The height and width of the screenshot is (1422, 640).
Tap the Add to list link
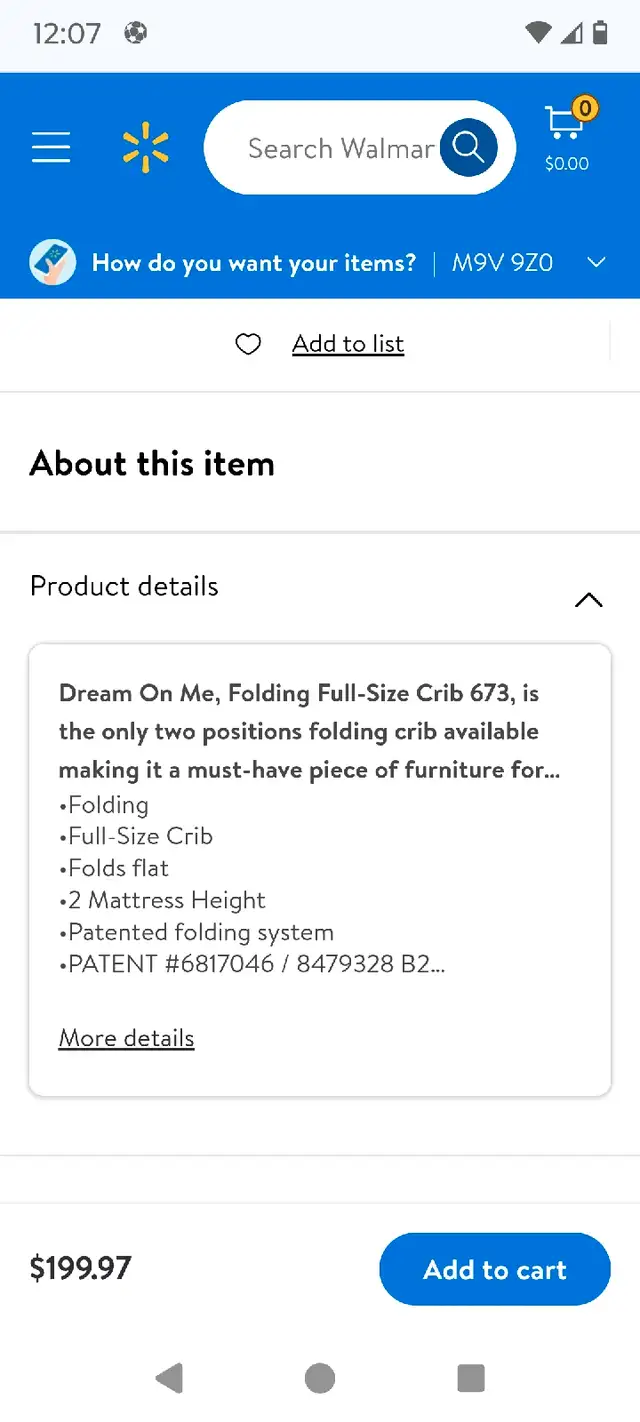click(x=348, y=344)
